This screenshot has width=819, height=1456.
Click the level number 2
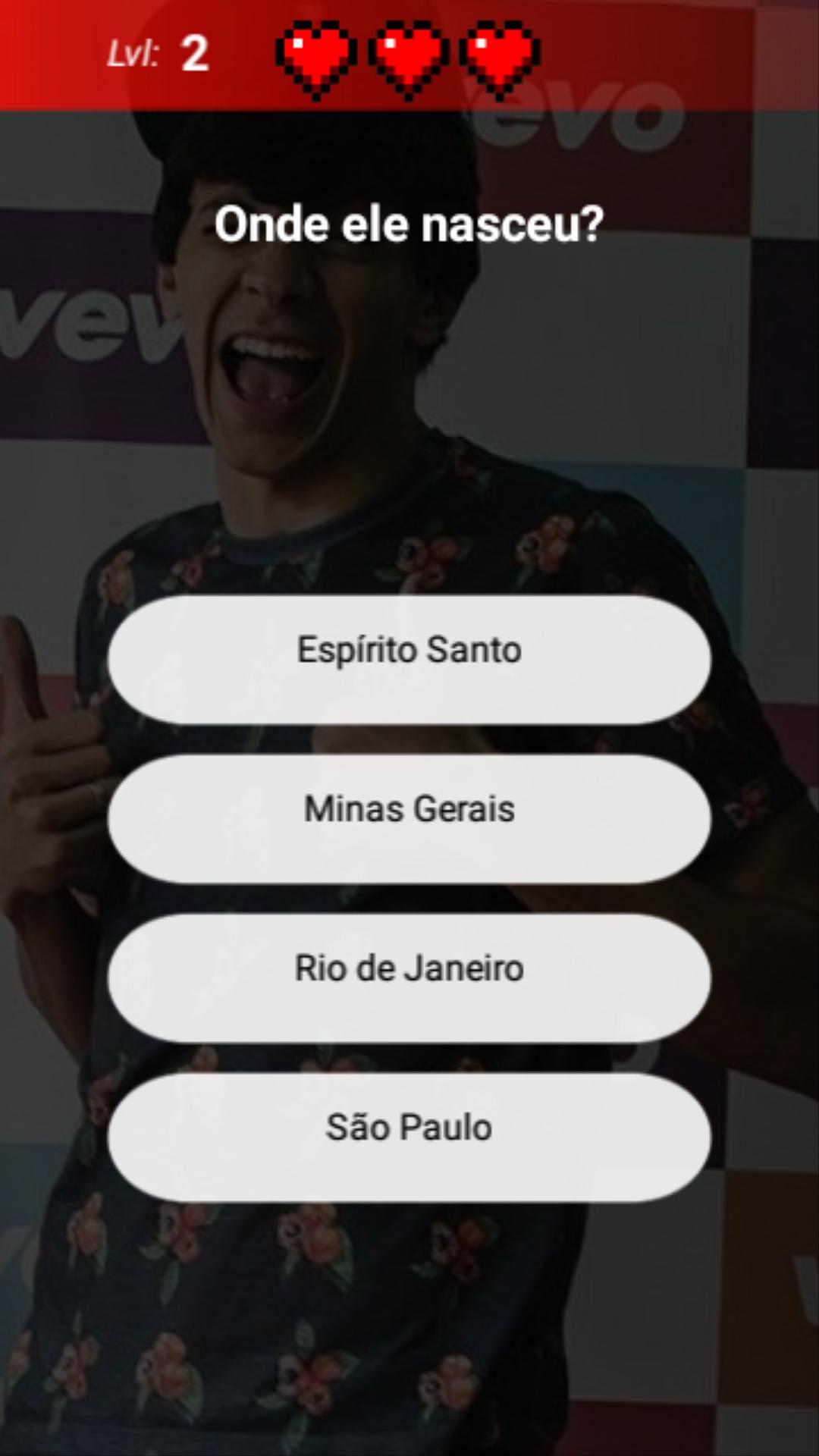coord(196,55)
